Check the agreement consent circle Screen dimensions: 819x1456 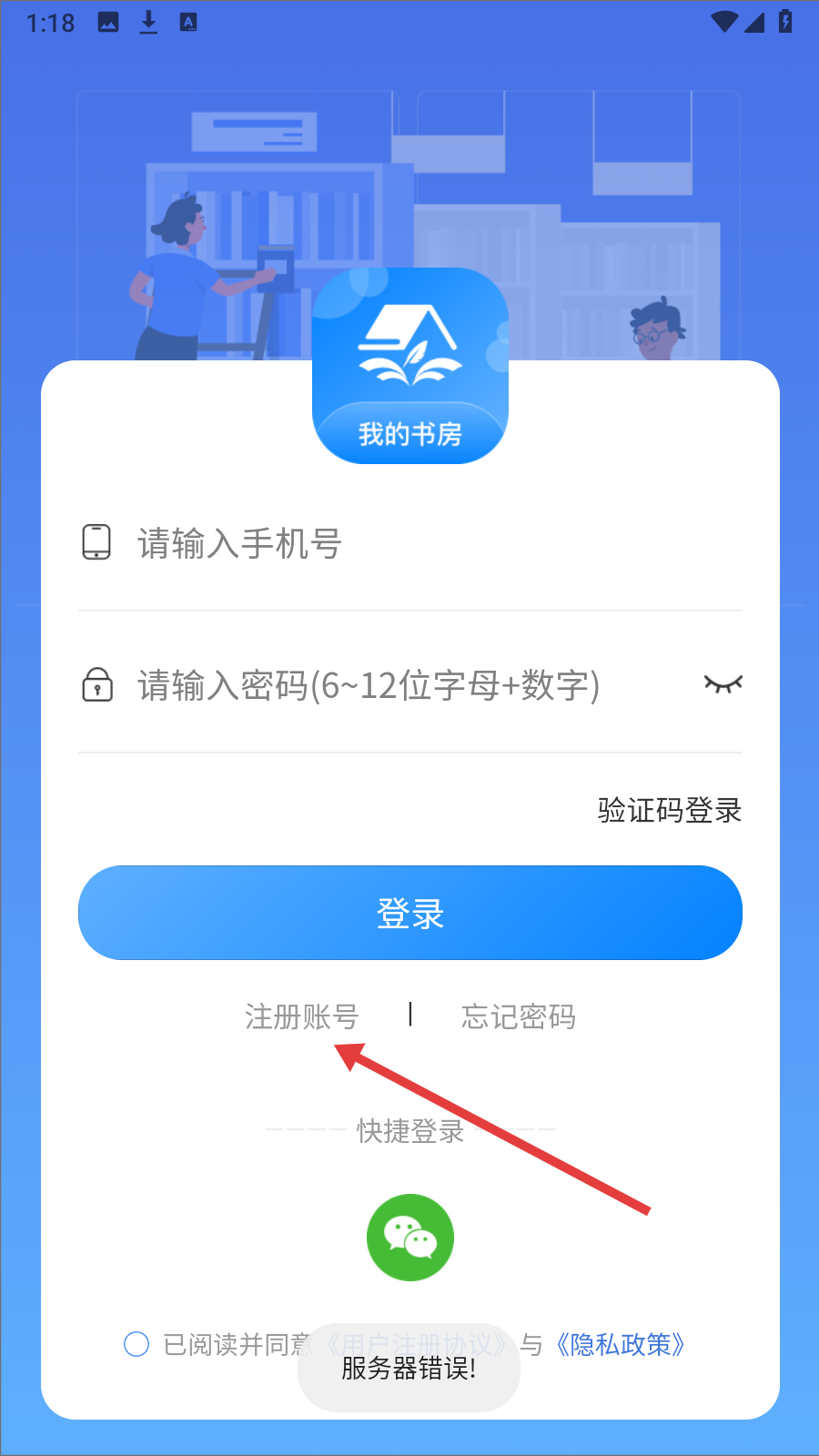(x=136, y=1344)
